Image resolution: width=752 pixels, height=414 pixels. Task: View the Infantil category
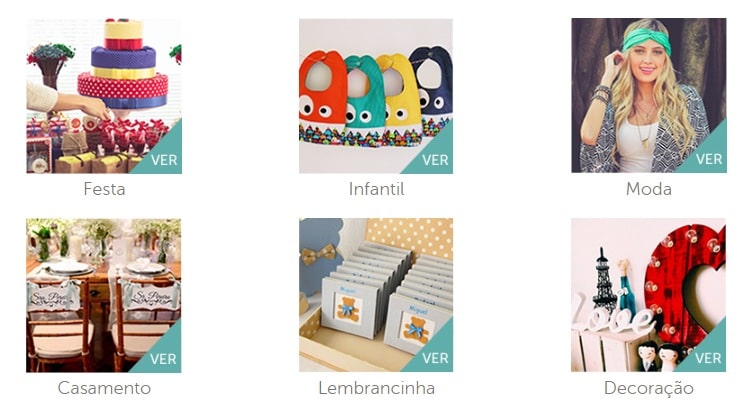pos(376,96)
